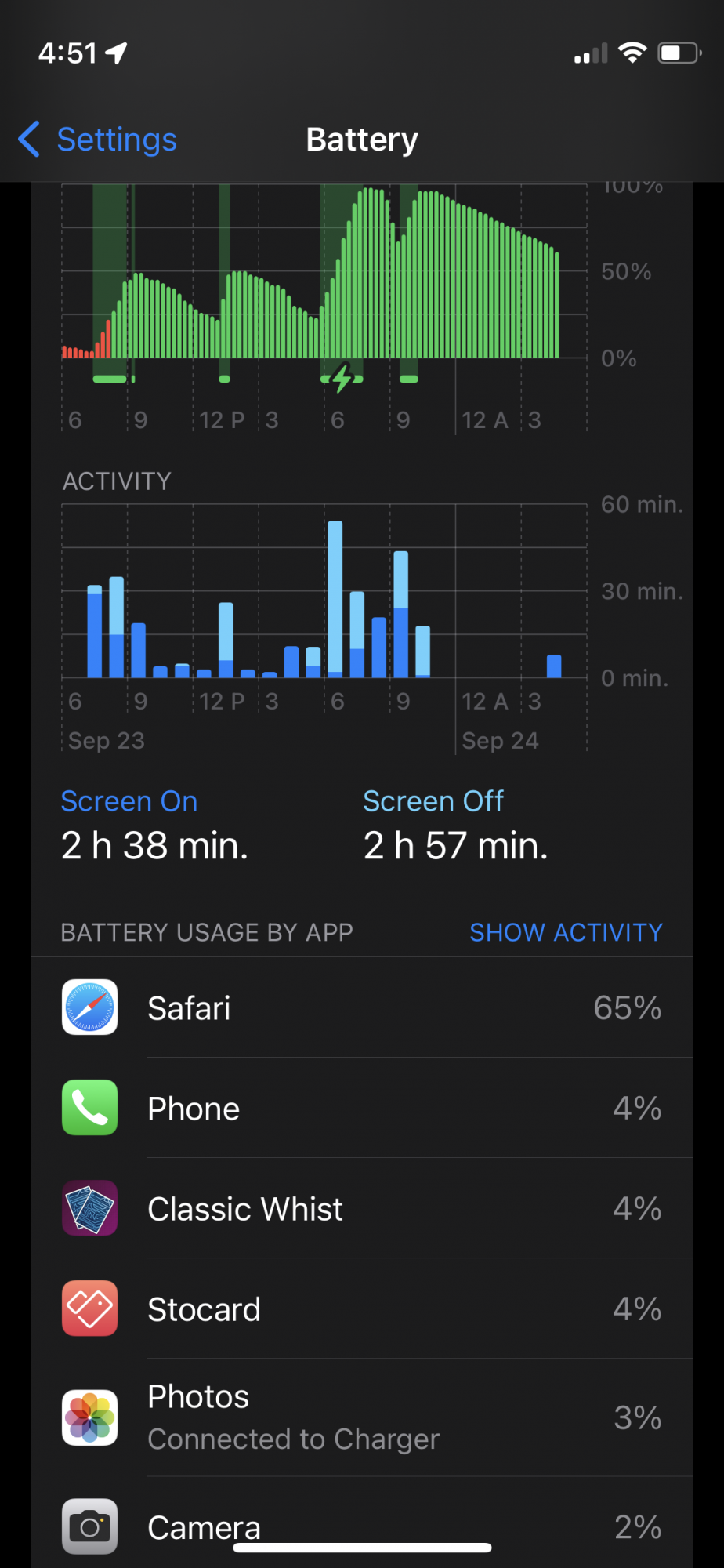Tap the Camera usage row

tap(362, 1526)
